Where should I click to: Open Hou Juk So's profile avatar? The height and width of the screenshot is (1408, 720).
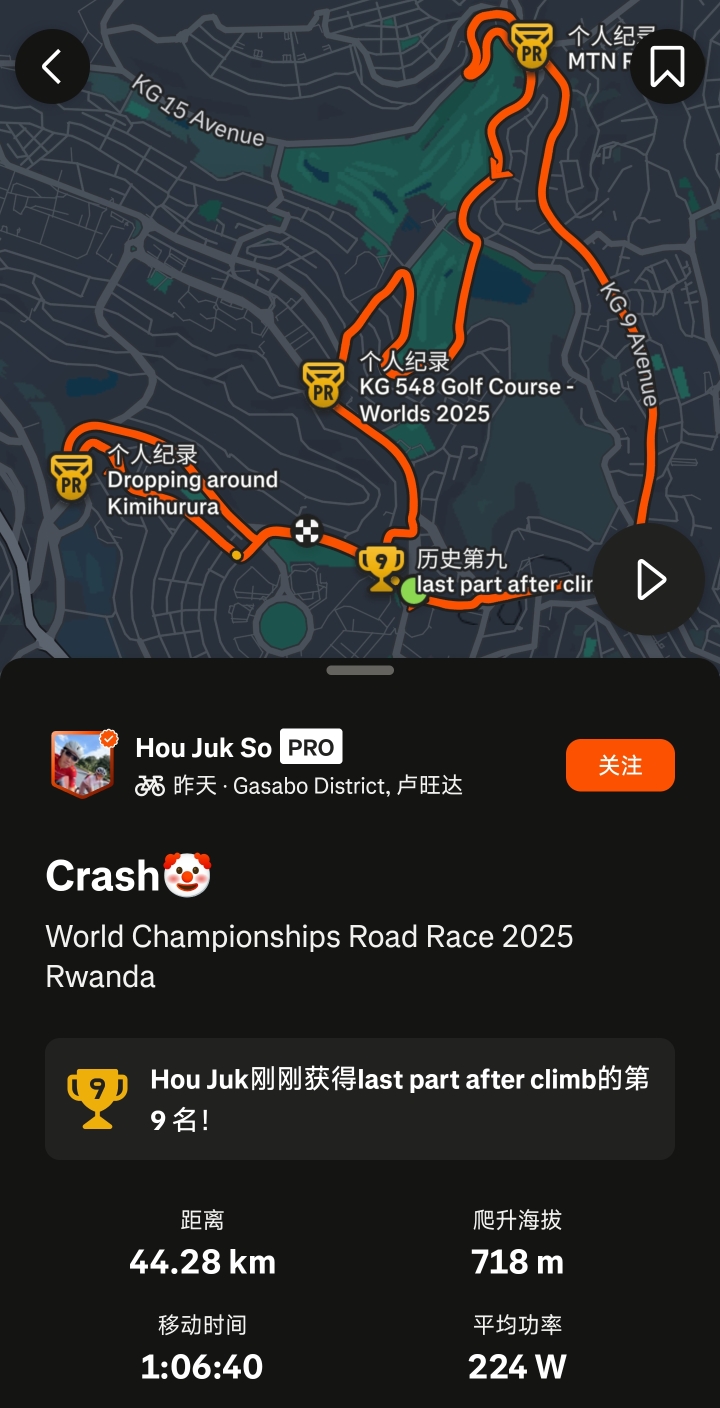[x=82, y=764]
